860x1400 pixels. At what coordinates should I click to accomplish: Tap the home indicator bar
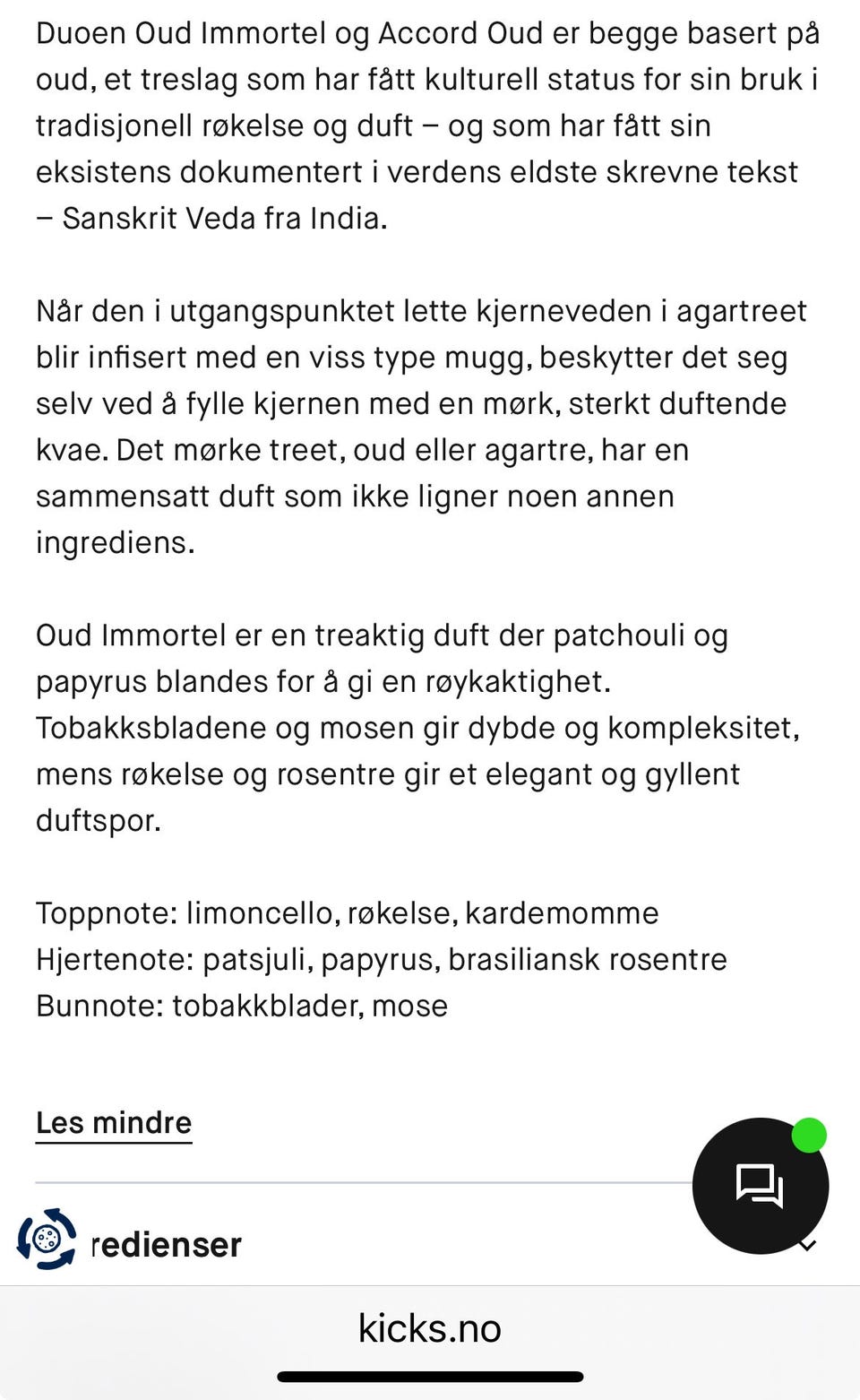click(430, 1374)
